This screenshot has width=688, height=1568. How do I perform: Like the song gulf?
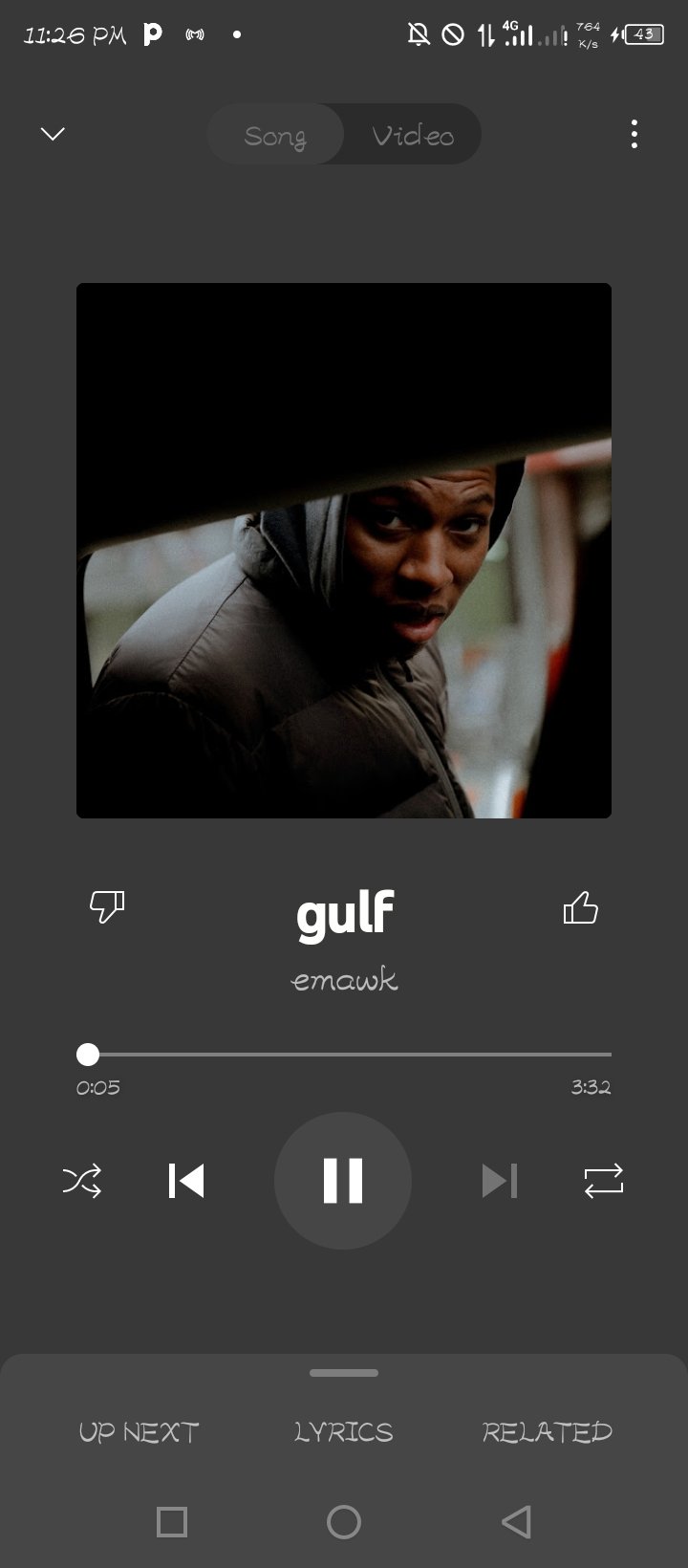click(580, 907)
